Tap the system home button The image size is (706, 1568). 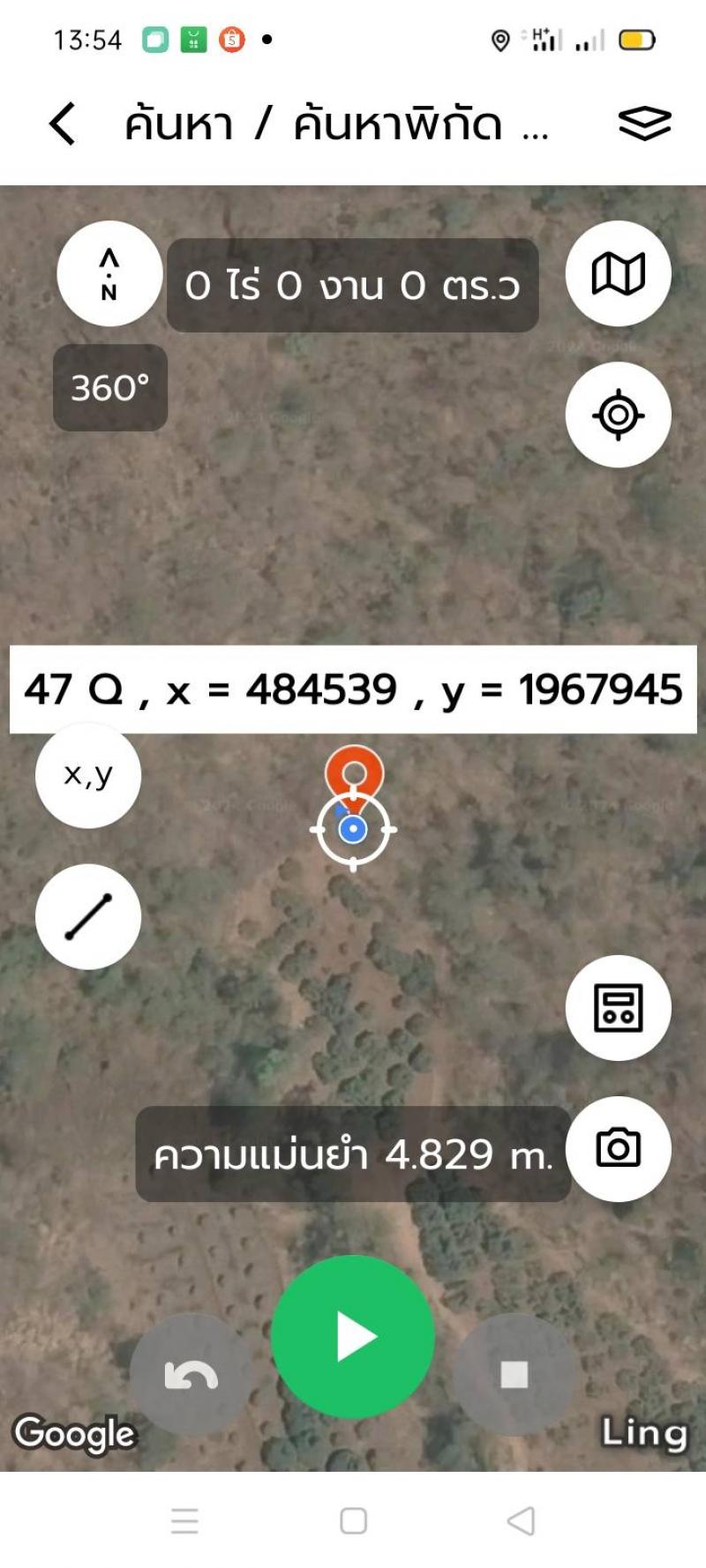click(353, 1520)
